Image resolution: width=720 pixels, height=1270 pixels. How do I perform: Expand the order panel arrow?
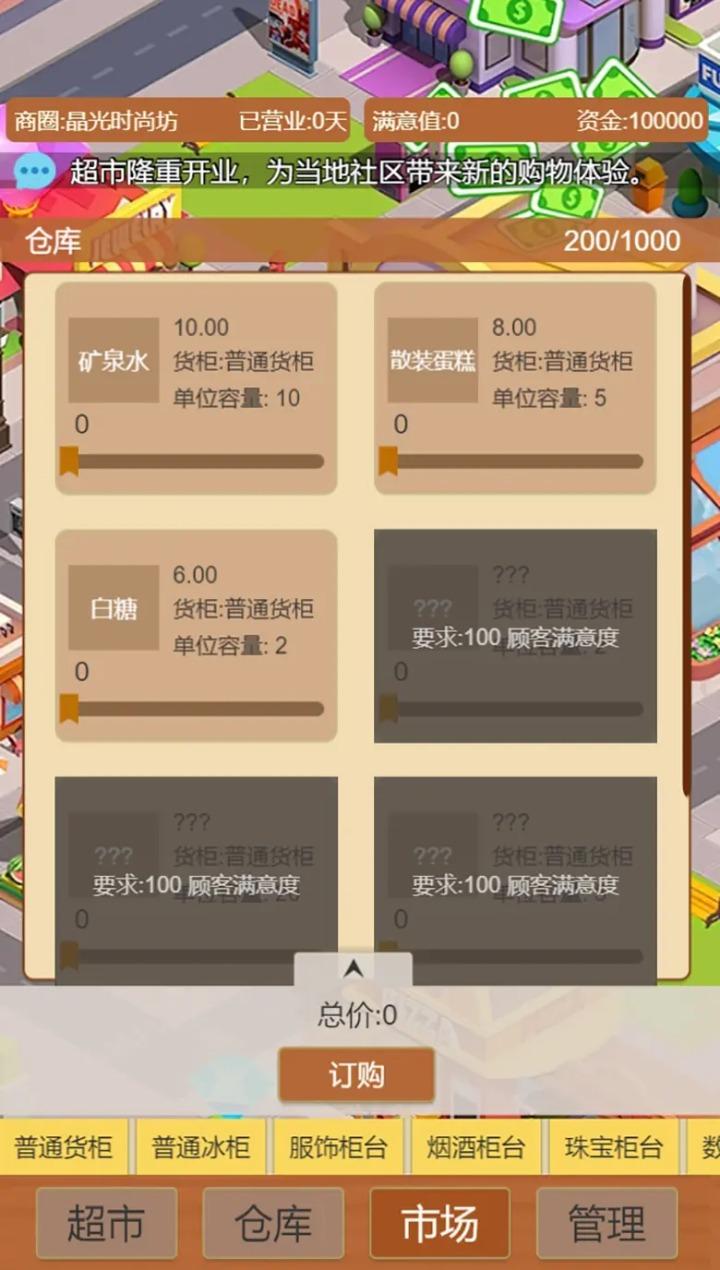coord(353,969)
